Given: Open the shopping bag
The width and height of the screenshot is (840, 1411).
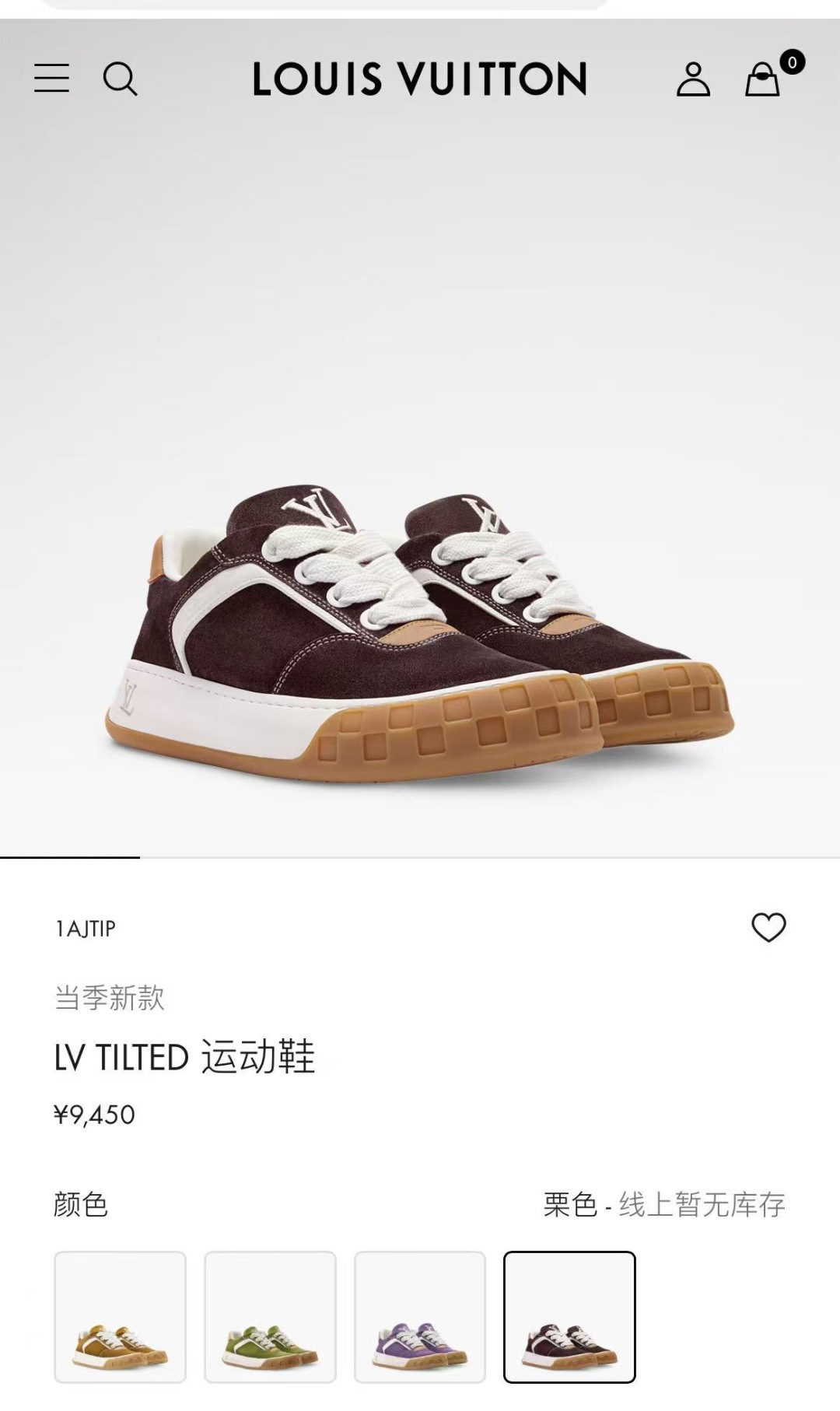Looking at the screenshot, I should 763,79.
